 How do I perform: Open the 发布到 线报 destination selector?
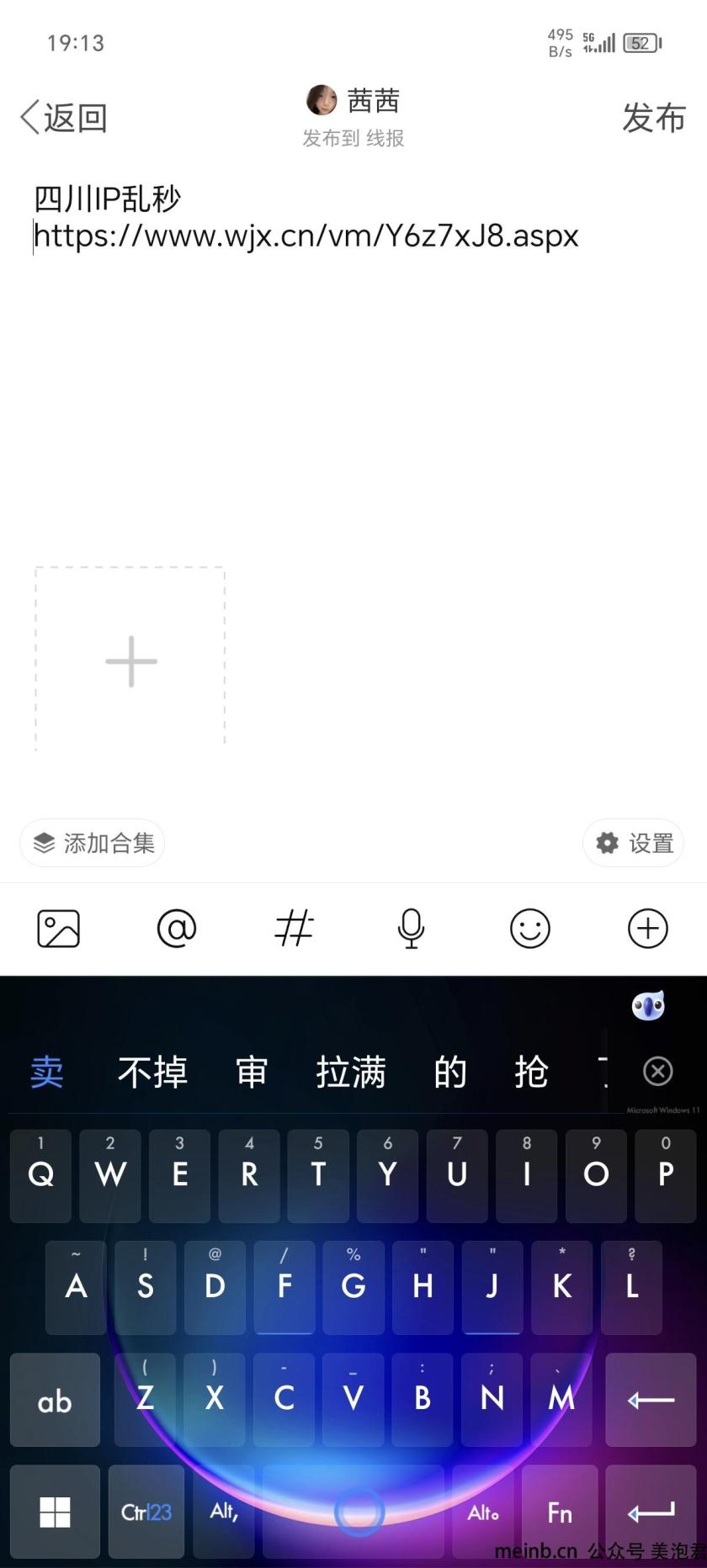click(353, 138)
